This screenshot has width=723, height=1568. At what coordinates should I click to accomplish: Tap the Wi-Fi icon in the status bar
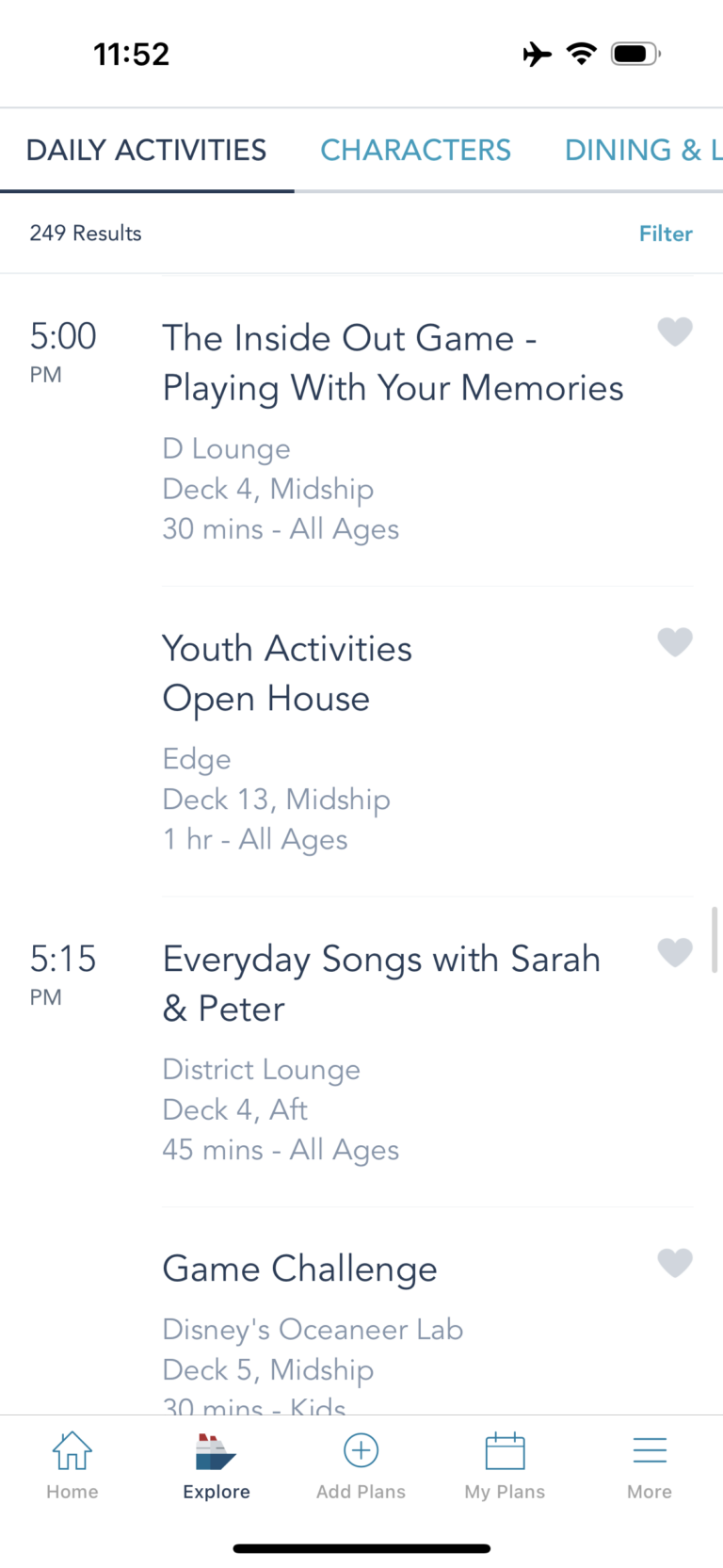click(582, 54)
